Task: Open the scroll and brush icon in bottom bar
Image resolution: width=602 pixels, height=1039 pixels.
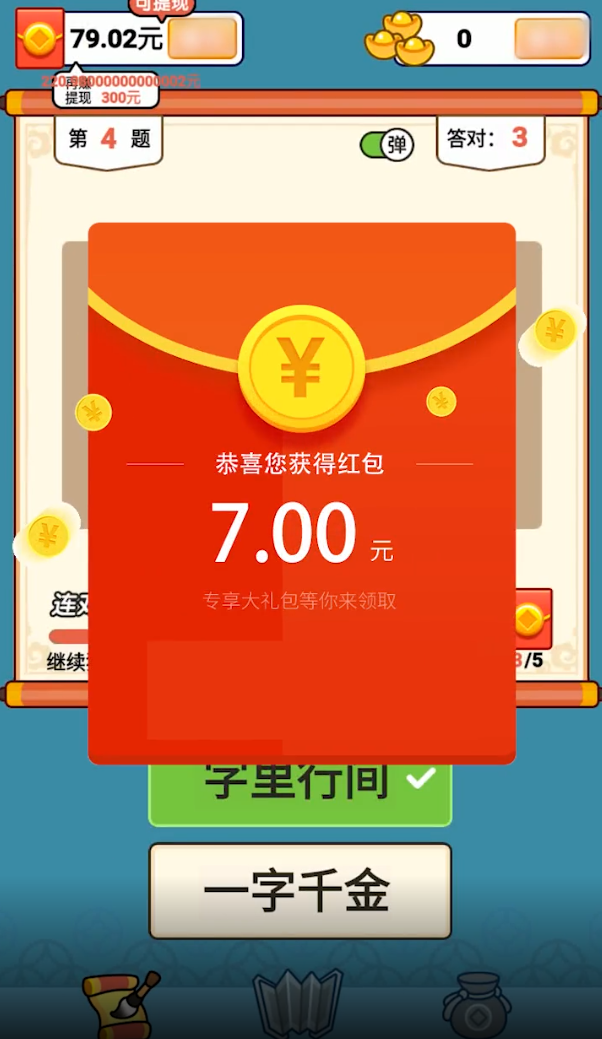Action: pyautogui.click(x=120, y=1003)
